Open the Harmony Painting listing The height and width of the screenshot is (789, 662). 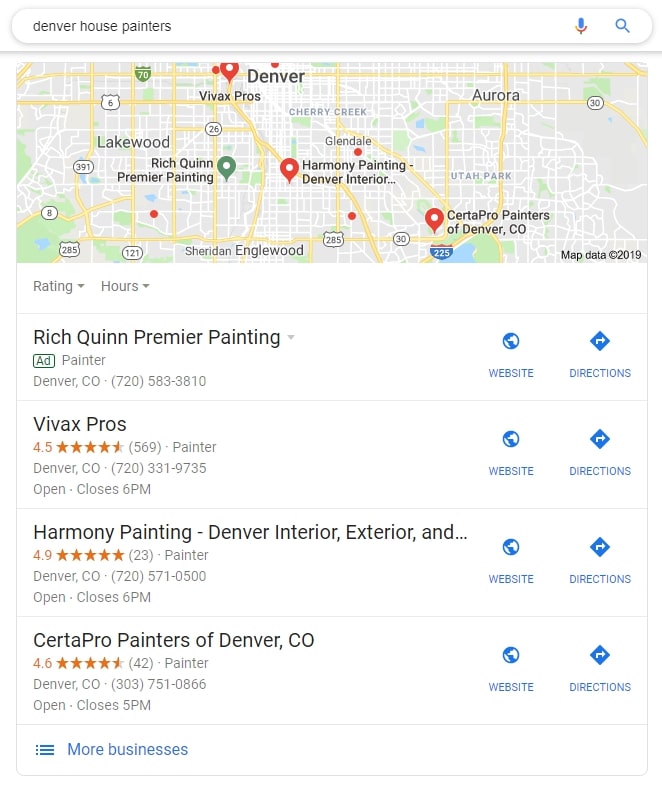250,532
